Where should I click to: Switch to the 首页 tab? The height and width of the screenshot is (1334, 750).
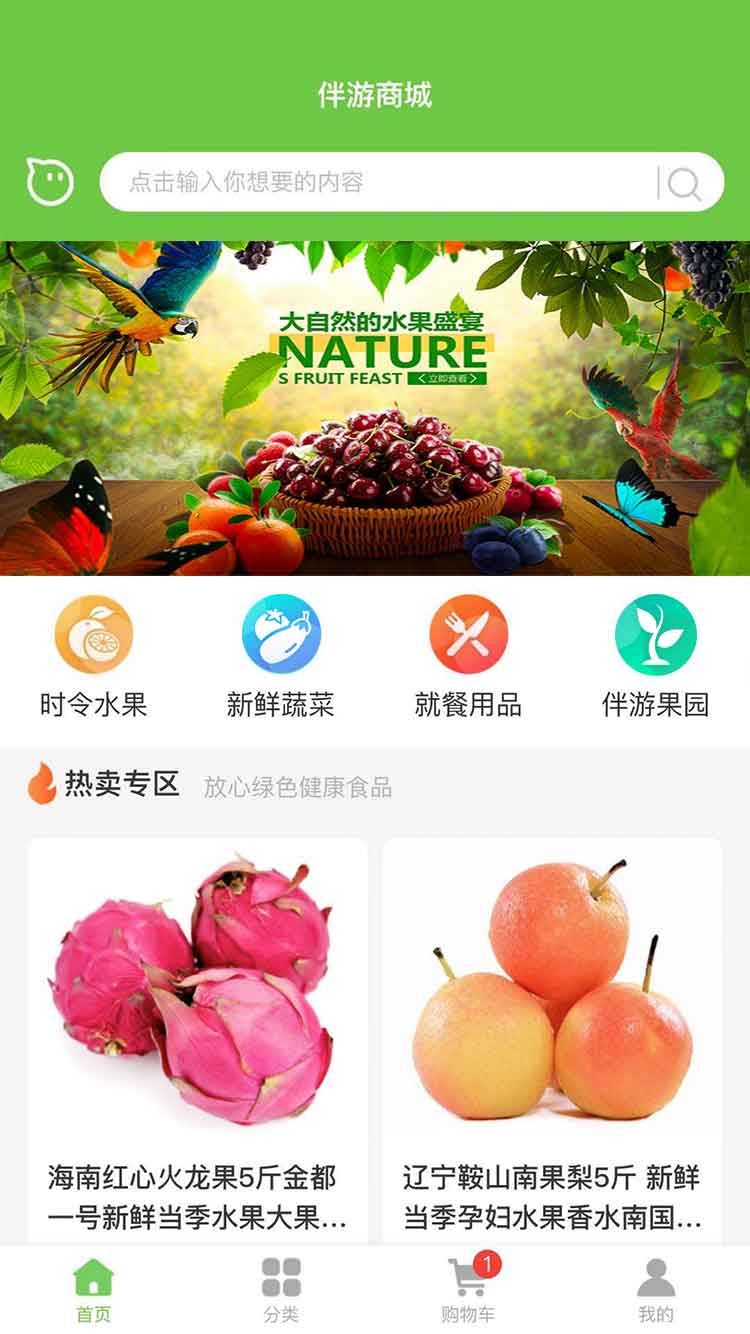[x=93, y=1290]
